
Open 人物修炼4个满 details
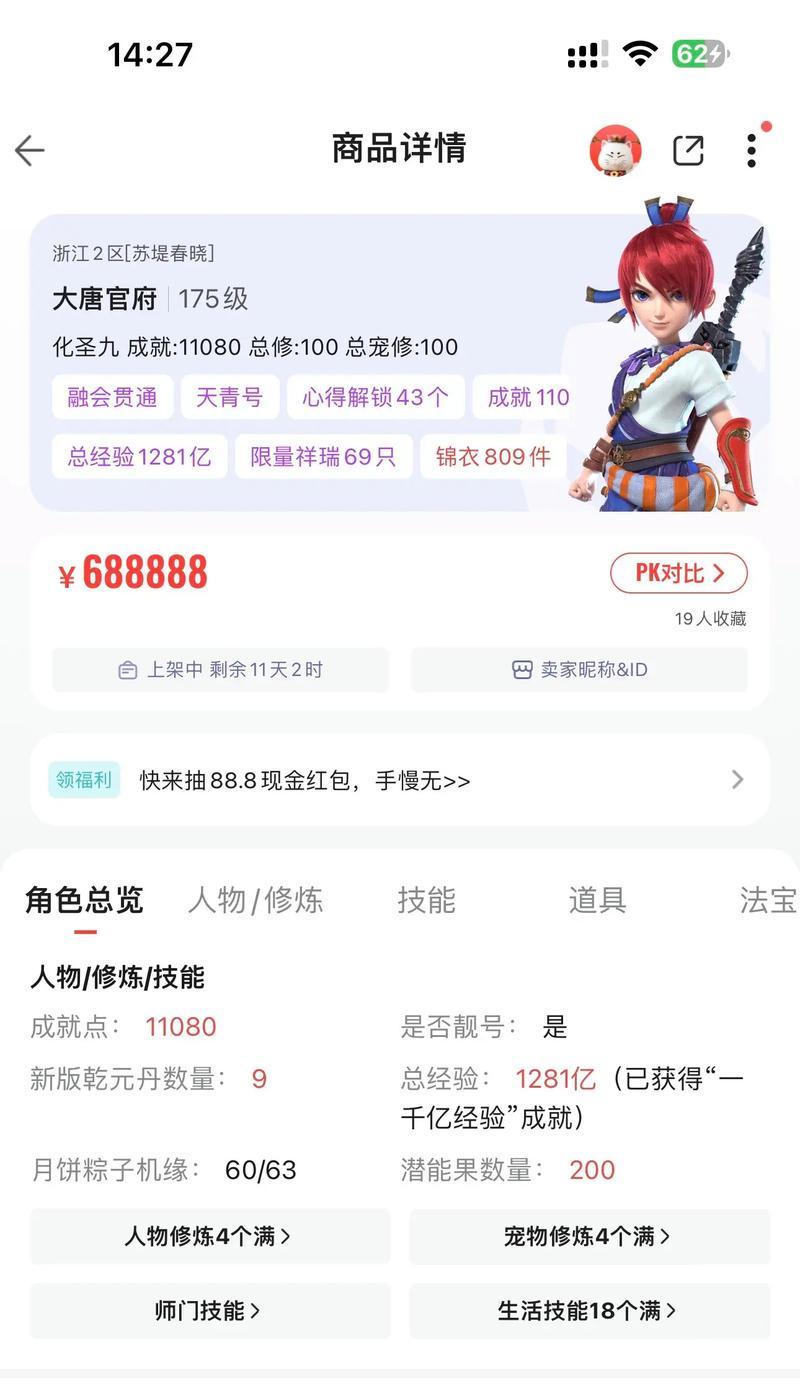coord(210,1236)
